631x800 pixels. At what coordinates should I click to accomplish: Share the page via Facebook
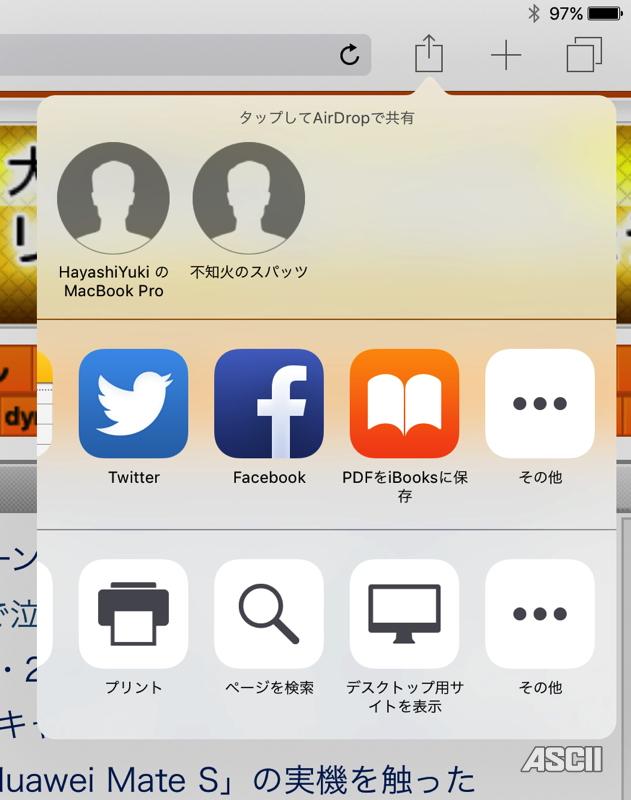pyautogui.click(x=269, y=403)
